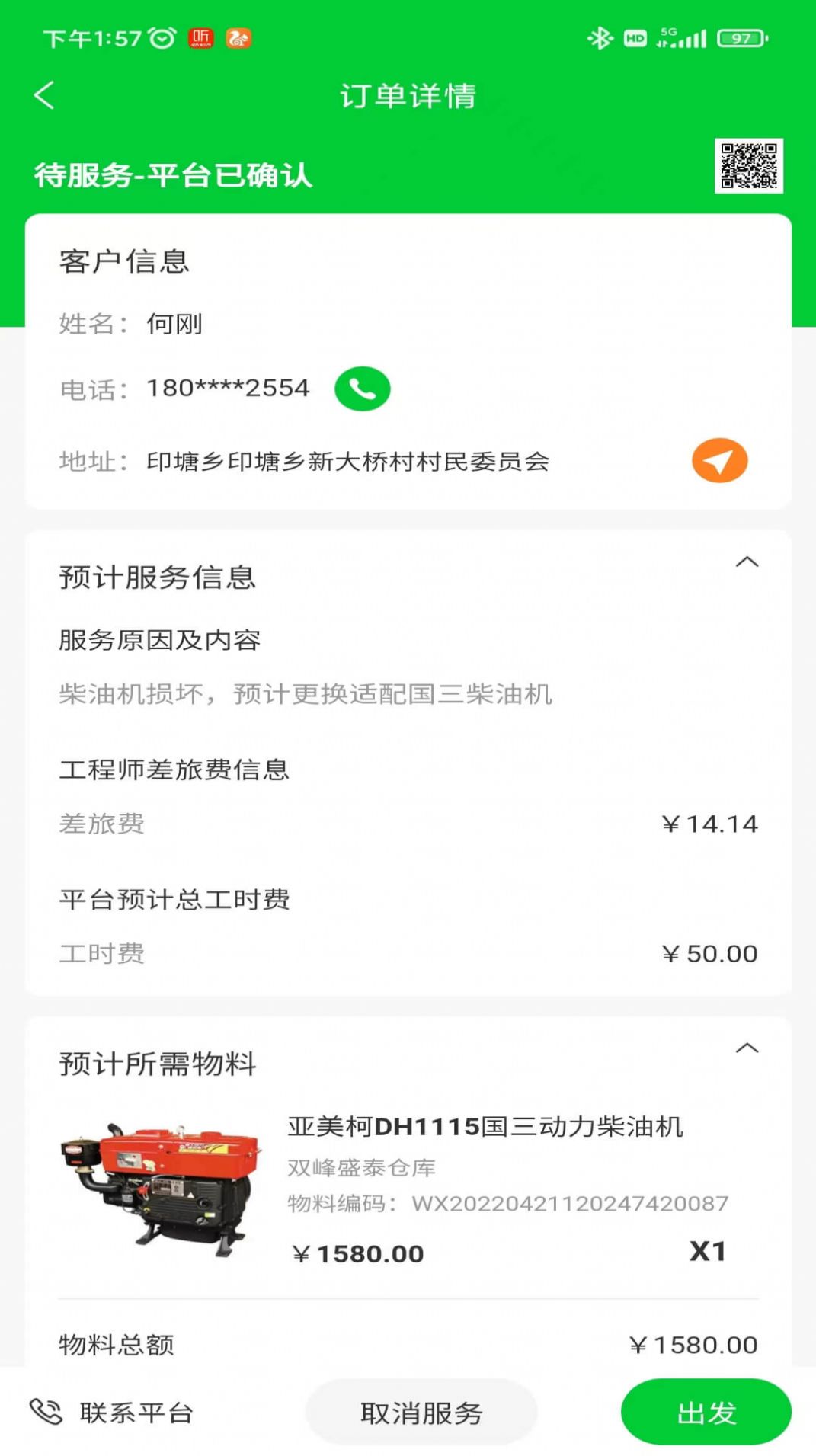Tap the back arrow to leave order details

coord(43,96)
